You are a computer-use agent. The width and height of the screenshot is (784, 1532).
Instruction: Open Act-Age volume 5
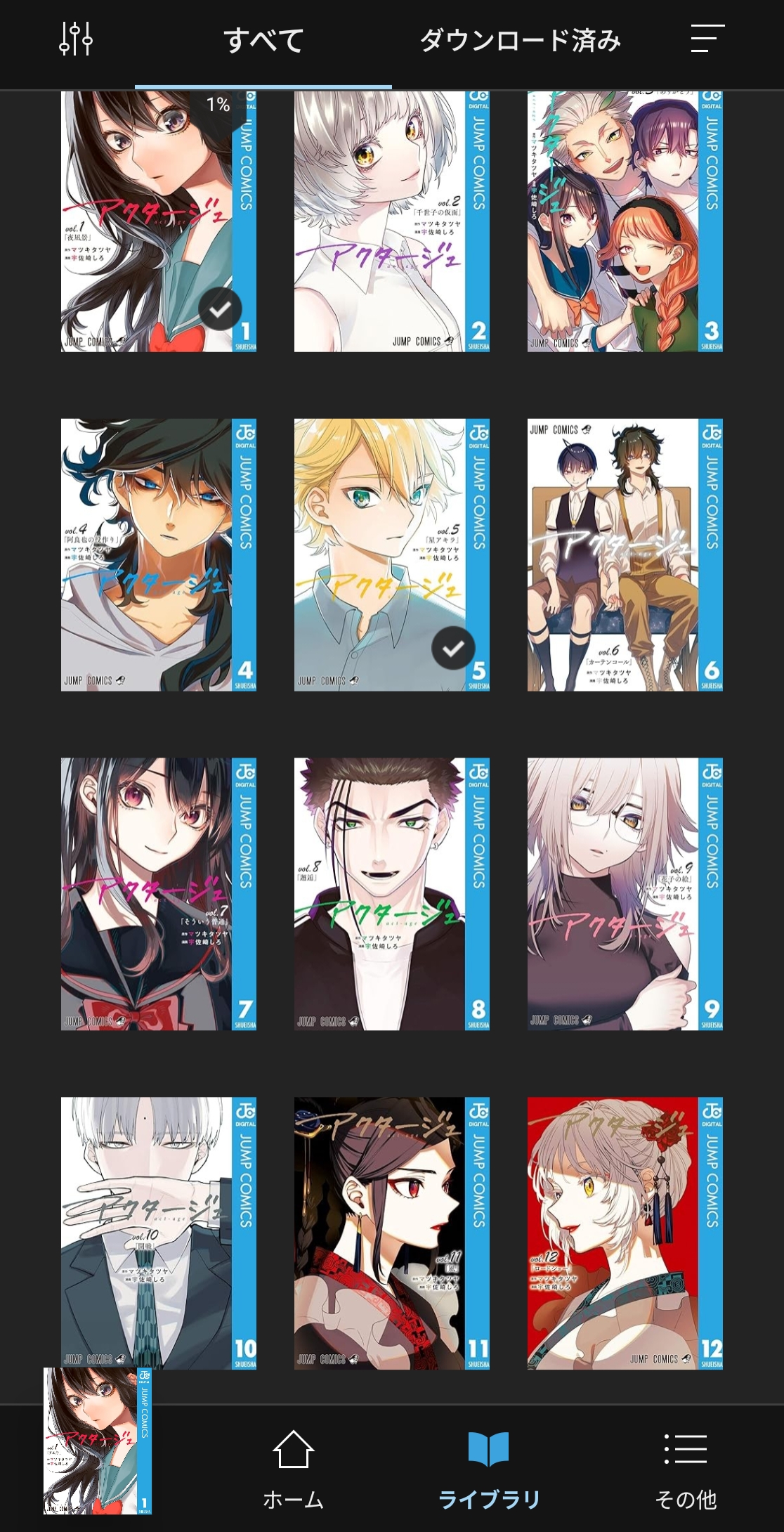click(391, 555)
